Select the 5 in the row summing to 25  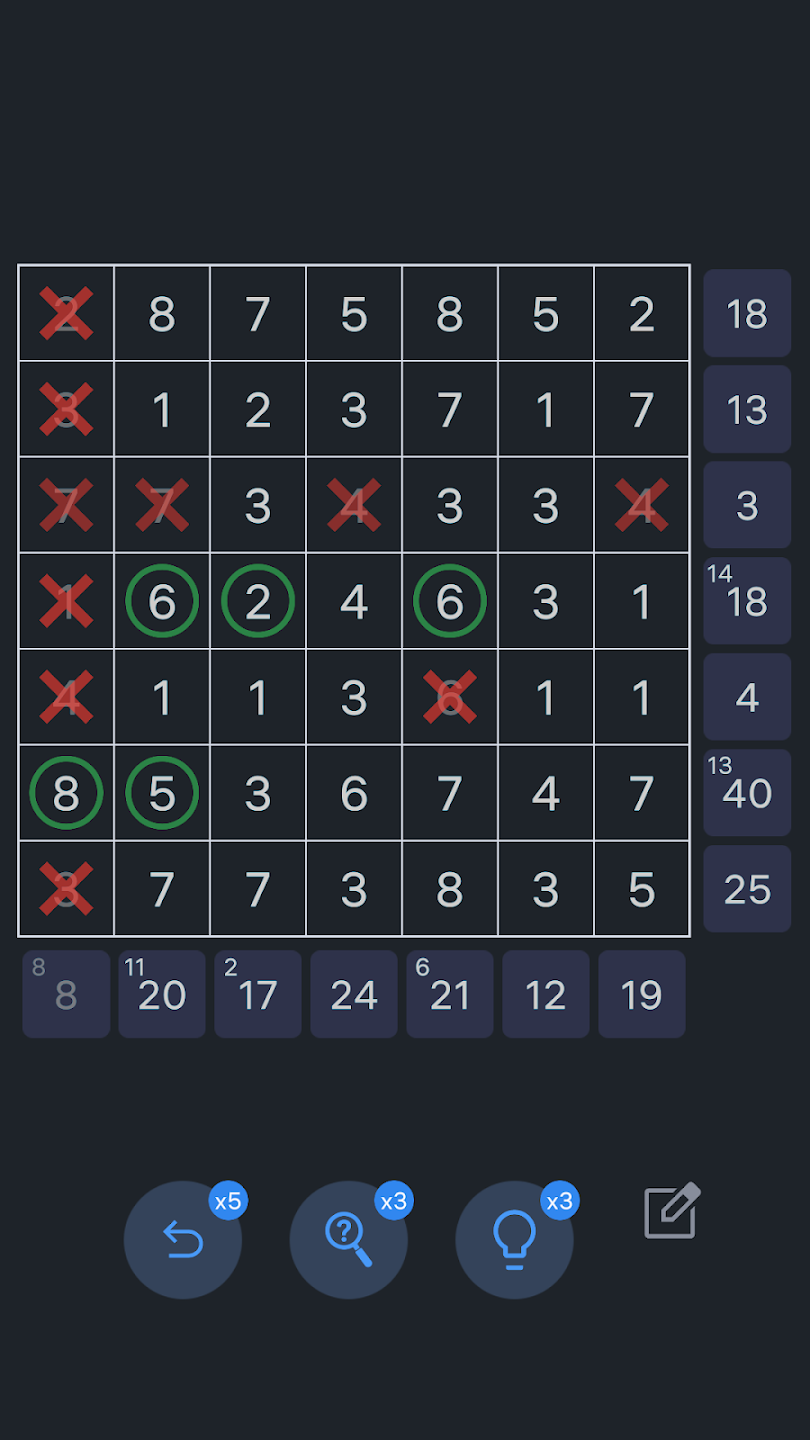(x=642, y=889)
